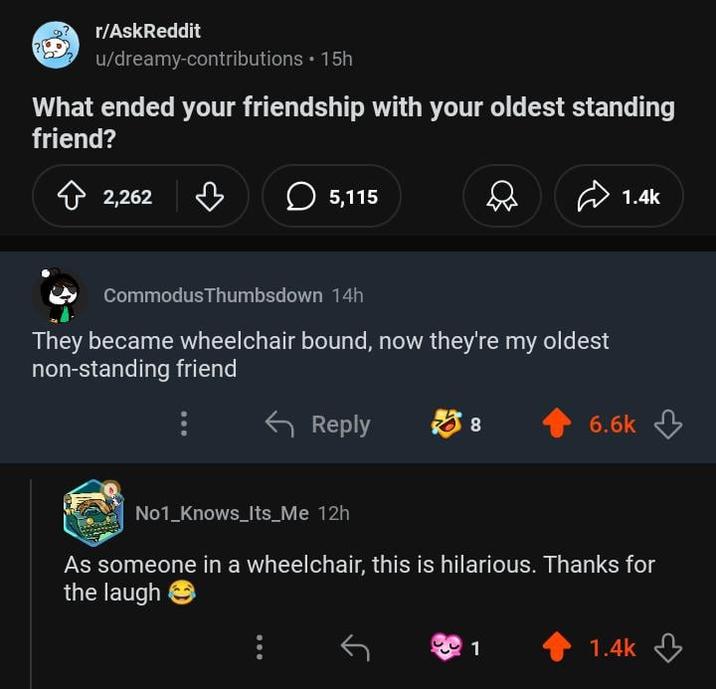Visit u/dreamy-contributions profile

click(198, 59)
